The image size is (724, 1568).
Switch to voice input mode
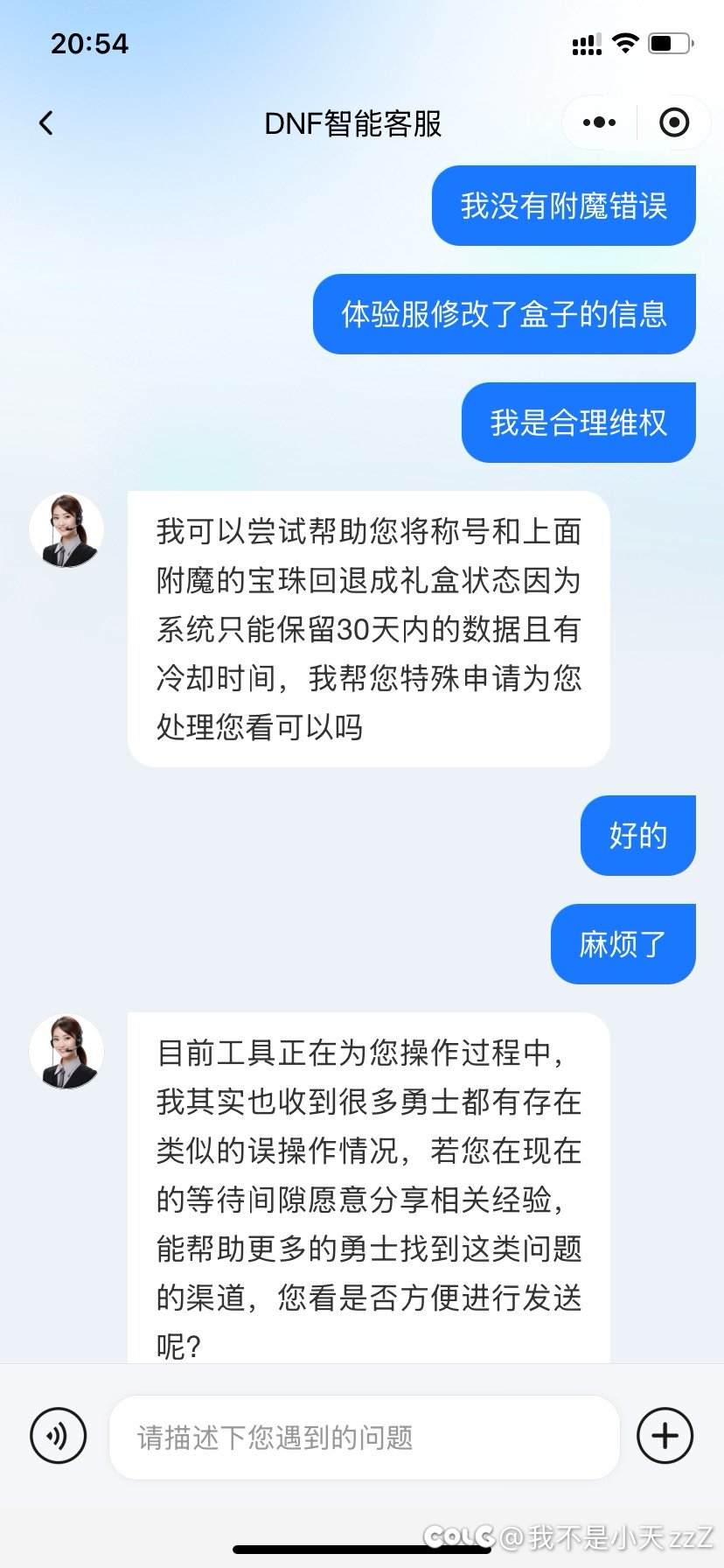point(59,1436)
